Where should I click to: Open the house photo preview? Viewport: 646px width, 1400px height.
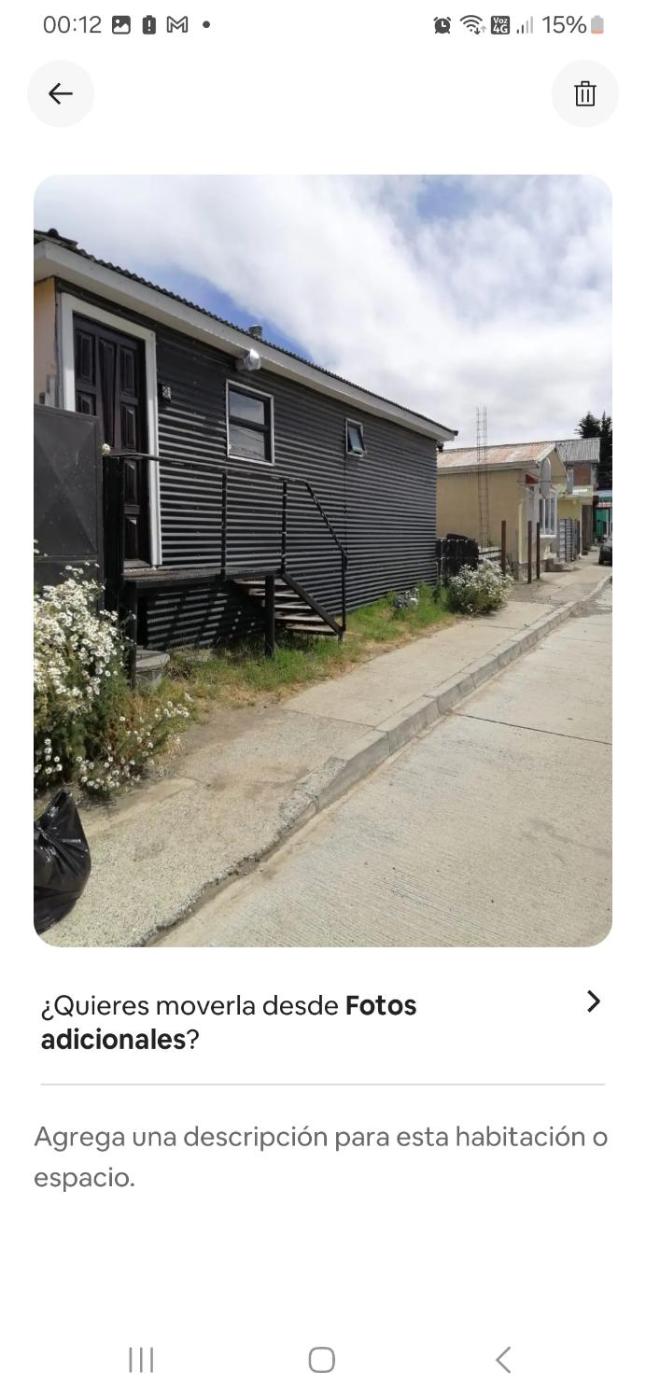[322, 560]
